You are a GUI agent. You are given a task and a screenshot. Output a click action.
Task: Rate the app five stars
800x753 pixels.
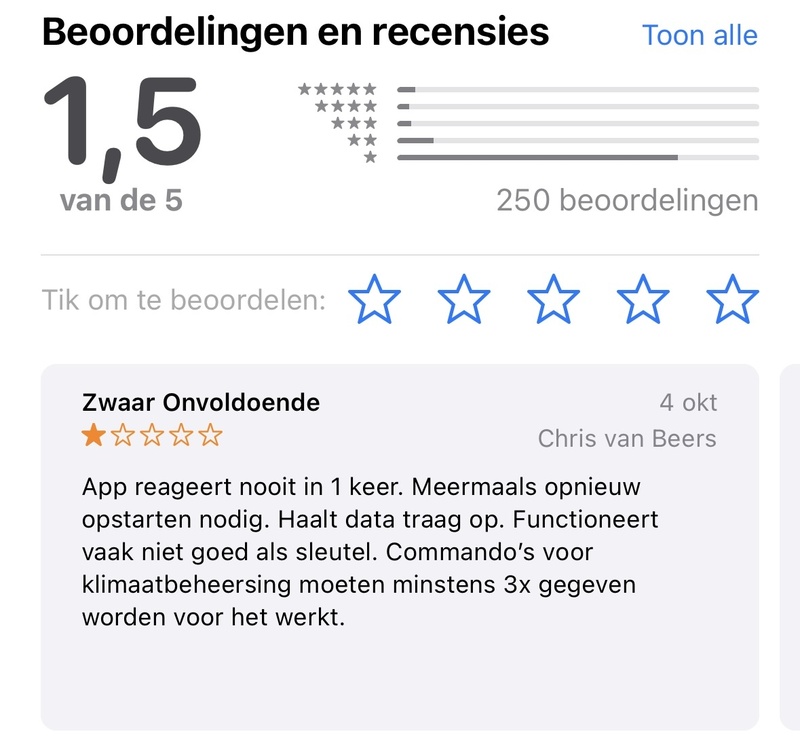(x=732, y=299)
